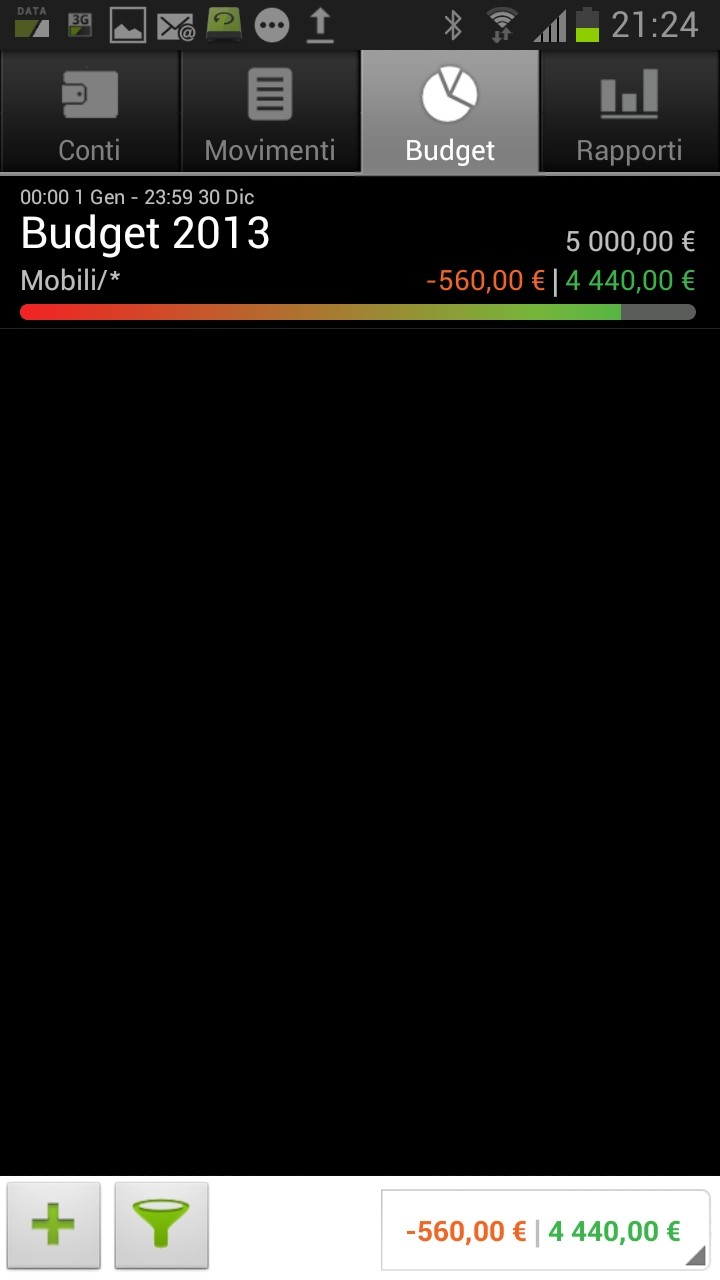
Task: Go to the Rapporti tab
Action: point(629,113)
